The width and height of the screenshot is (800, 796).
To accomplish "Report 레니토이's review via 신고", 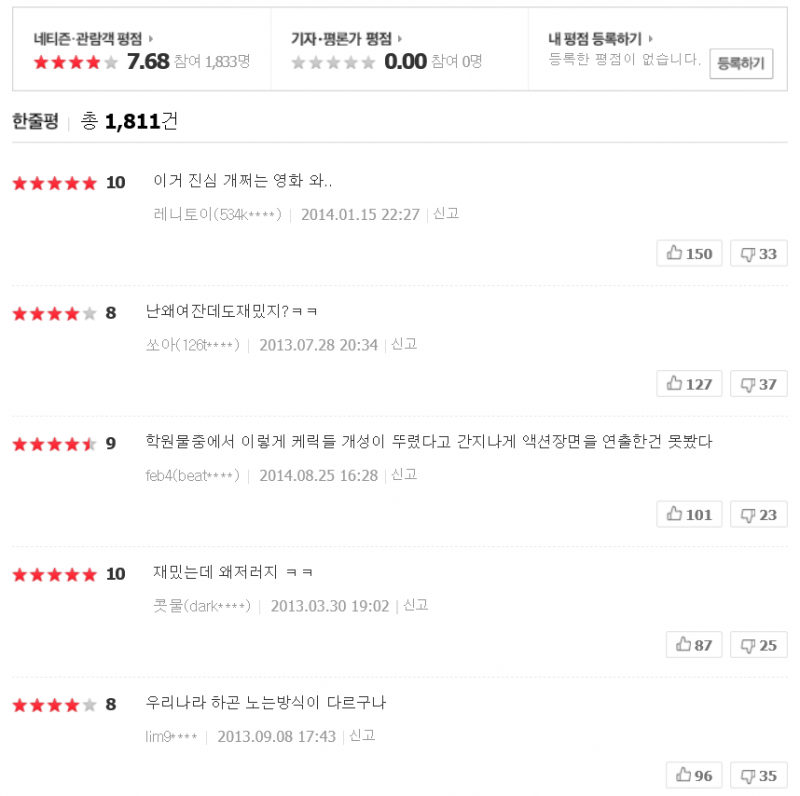I will (445, 213).
